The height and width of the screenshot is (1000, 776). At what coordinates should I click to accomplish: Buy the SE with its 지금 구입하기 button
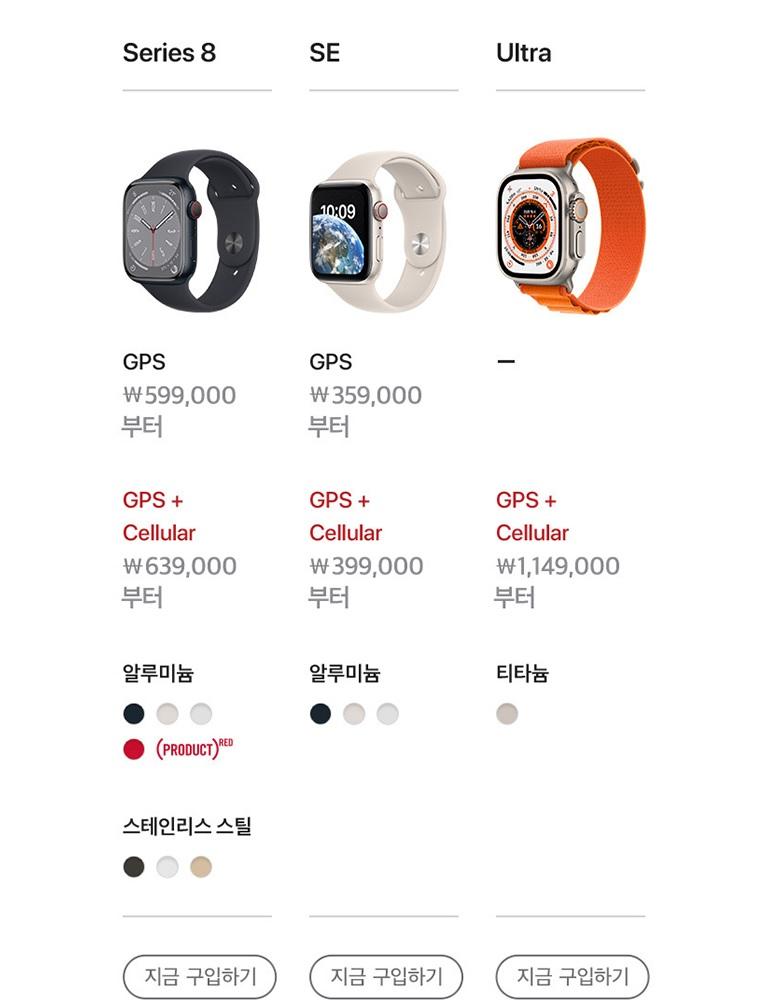[x=386, y=976]
